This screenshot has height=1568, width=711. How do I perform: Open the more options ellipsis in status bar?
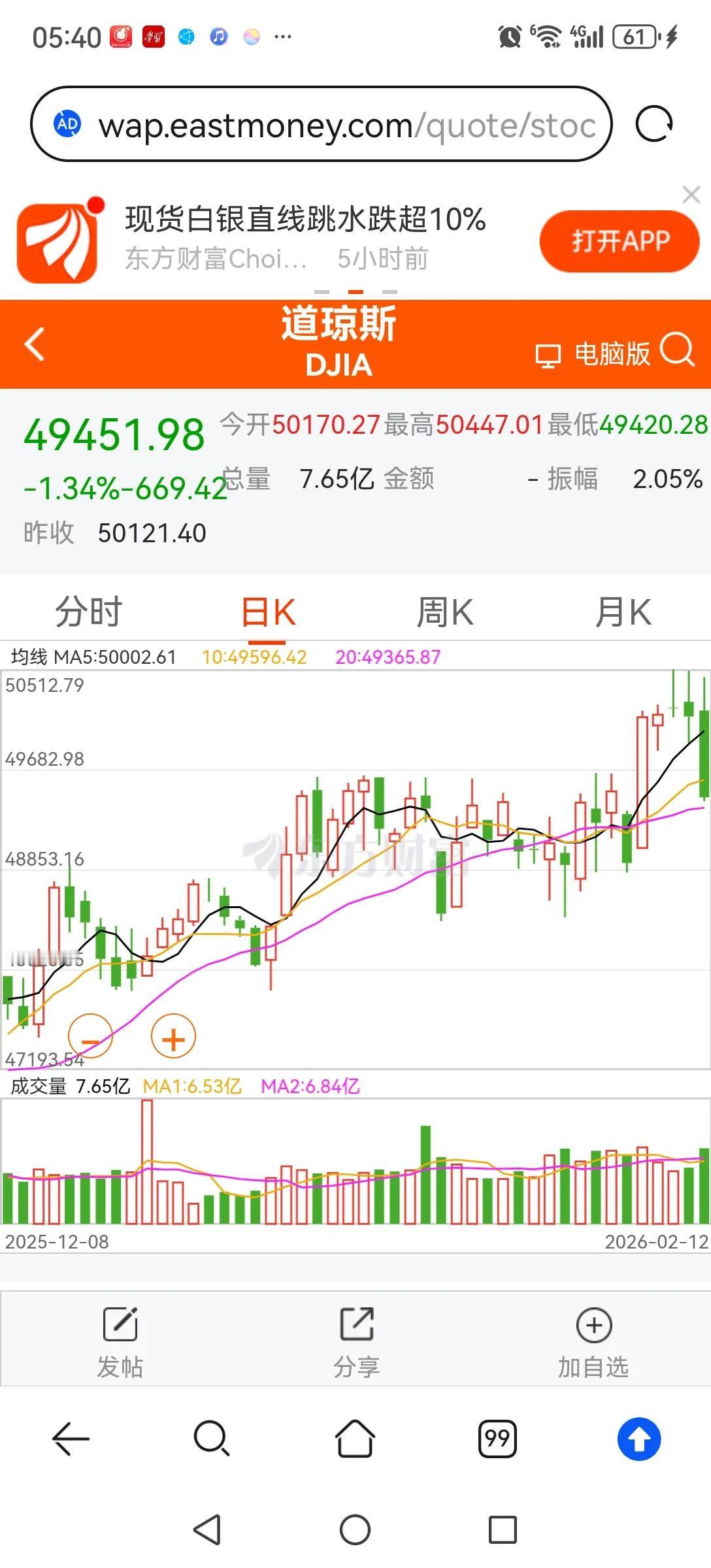(284, 36)
